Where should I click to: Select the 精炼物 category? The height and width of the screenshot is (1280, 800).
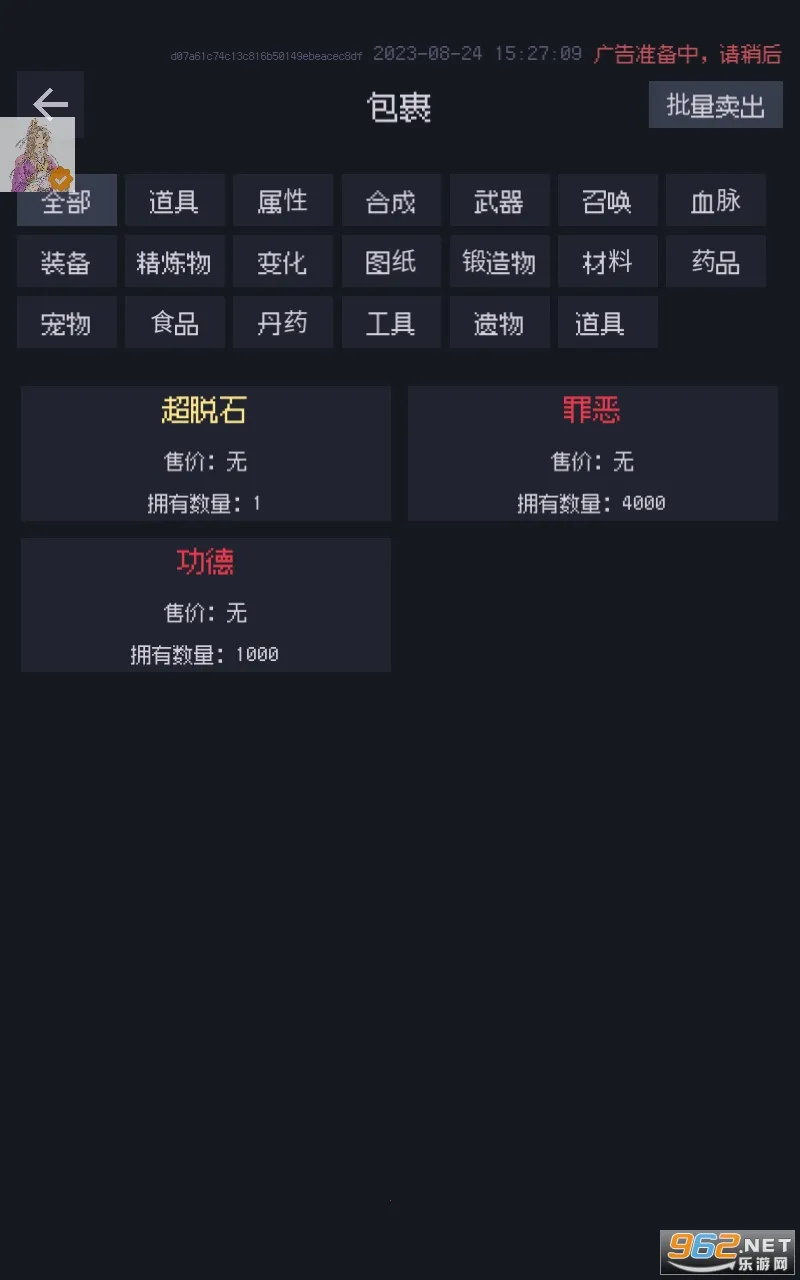(x=174, y=262)
